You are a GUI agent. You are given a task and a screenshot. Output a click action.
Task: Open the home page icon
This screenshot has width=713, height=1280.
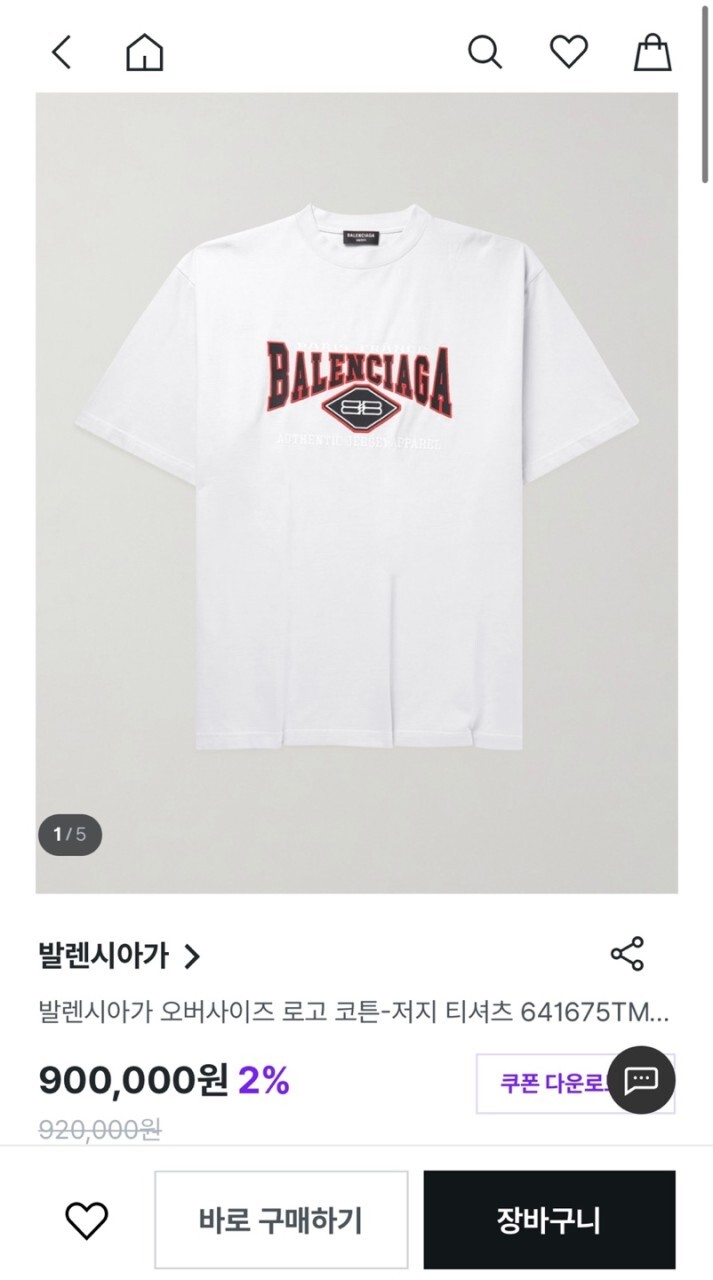click(x=144, y=52)
